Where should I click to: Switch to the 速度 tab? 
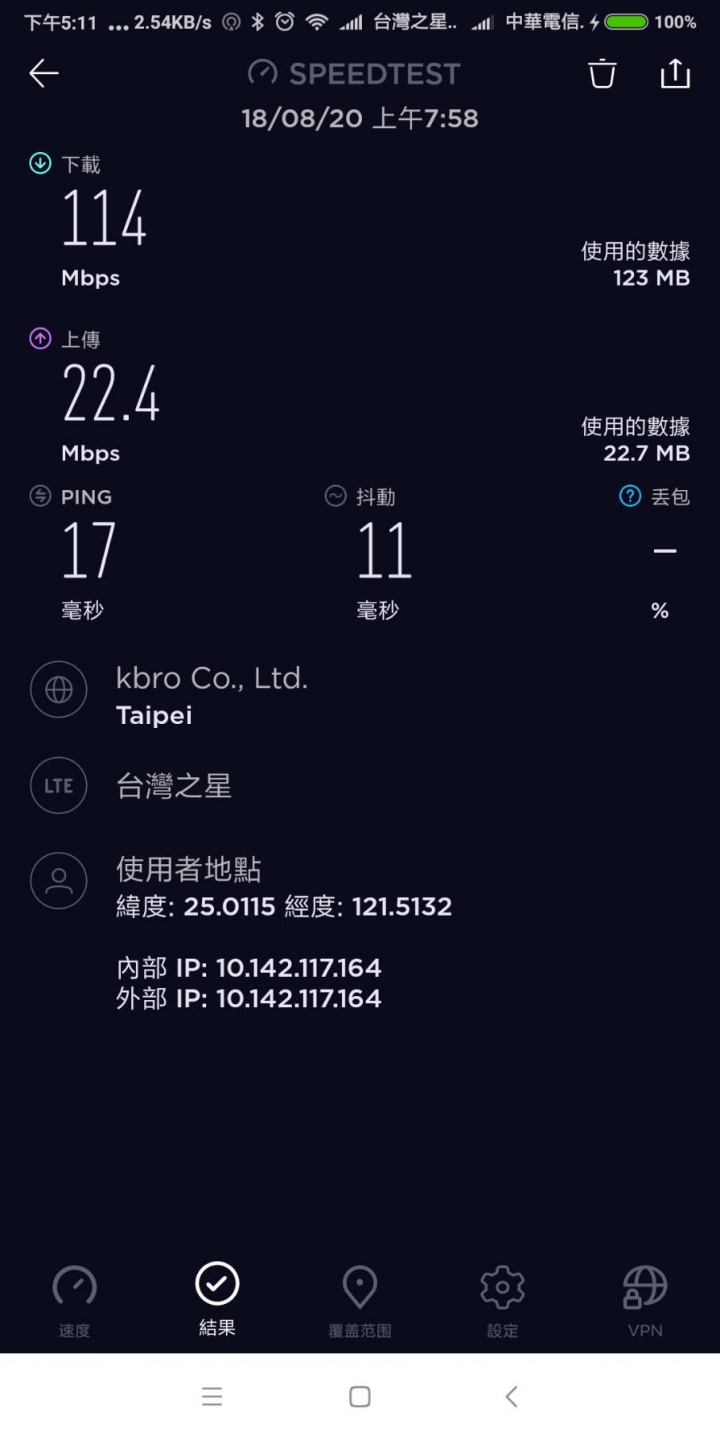coord(74,1301)
